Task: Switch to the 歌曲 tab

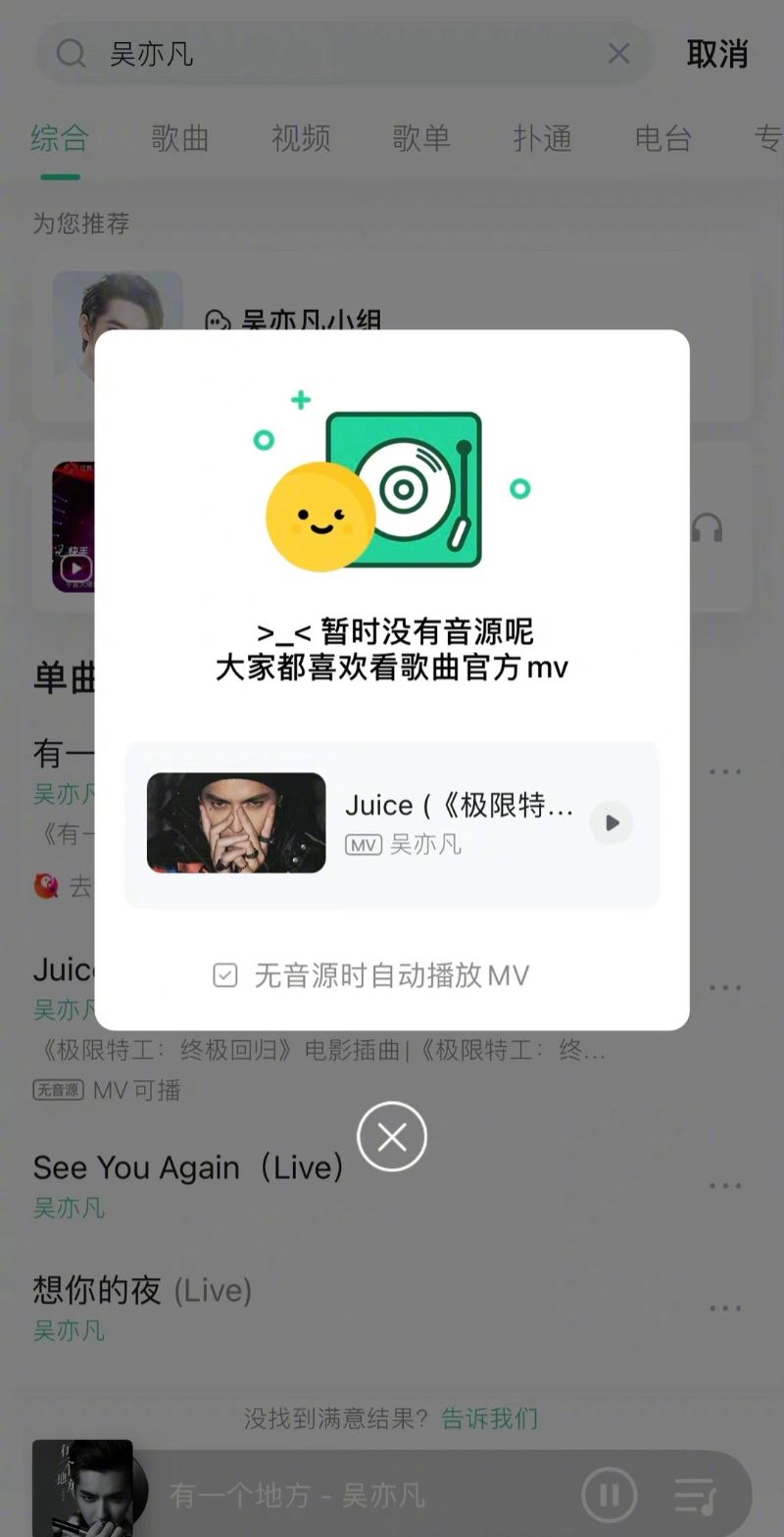Action: 179,138
